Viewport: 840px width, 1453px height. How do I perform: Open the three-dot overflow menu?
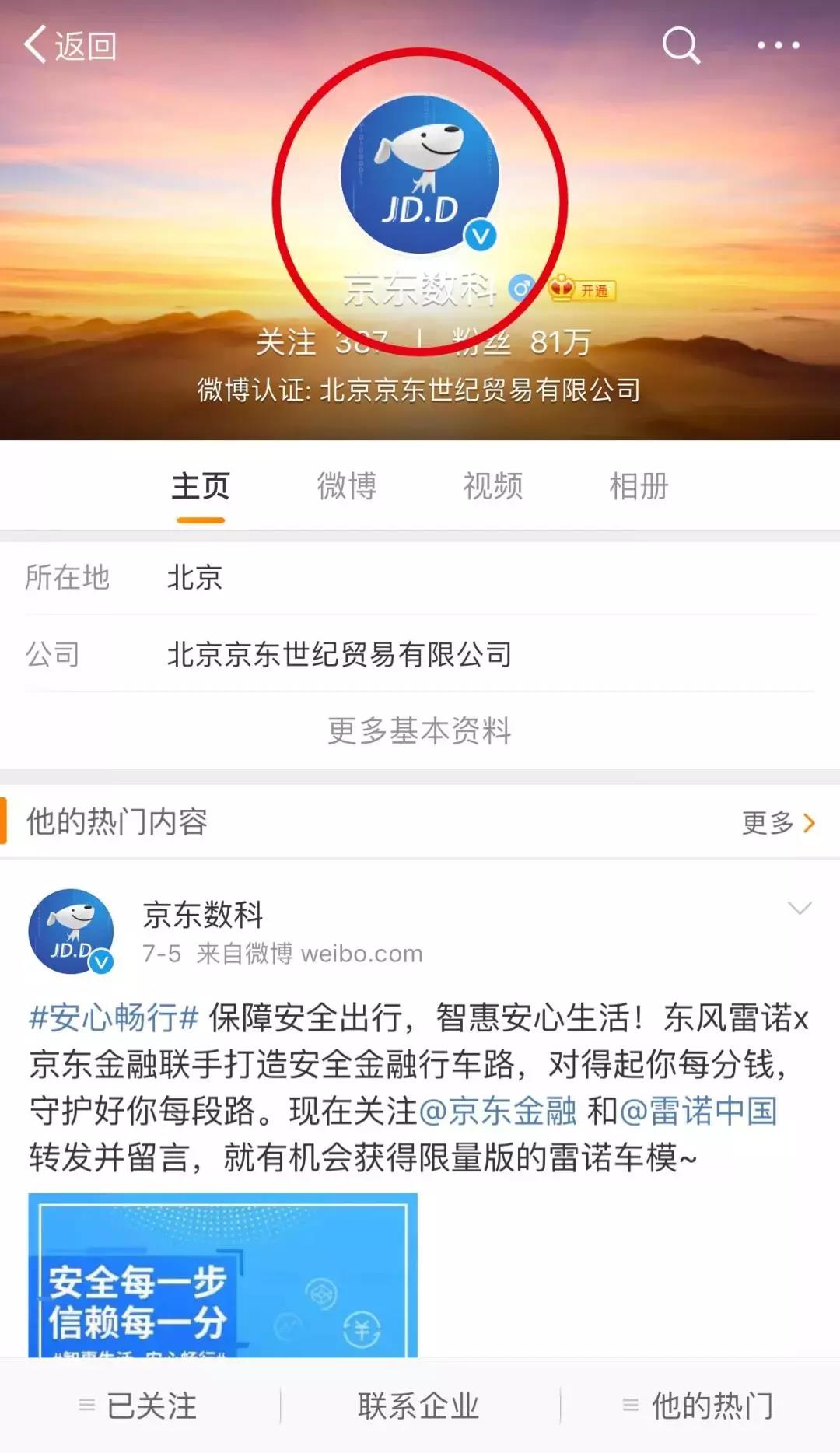(779, 45)
